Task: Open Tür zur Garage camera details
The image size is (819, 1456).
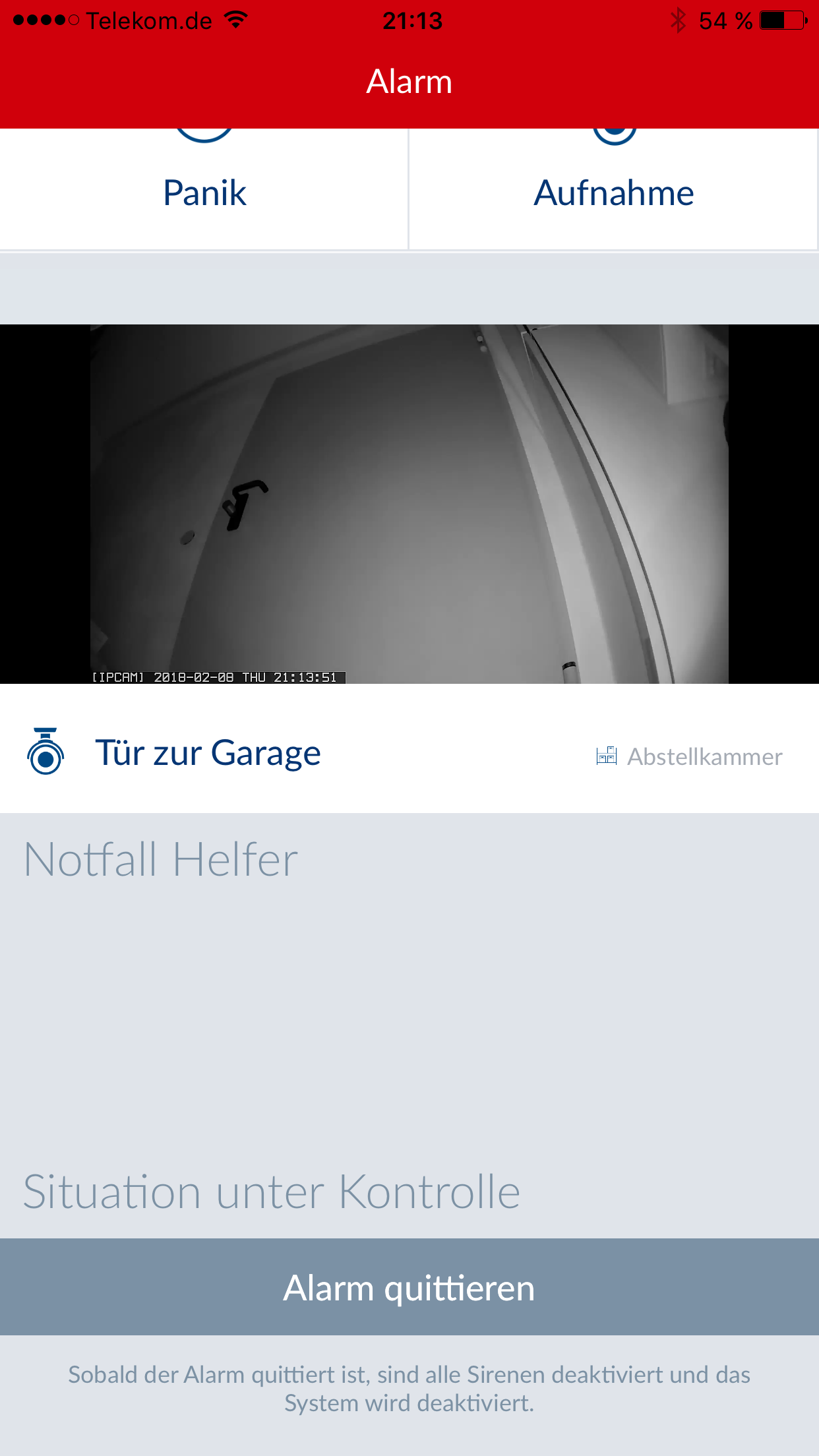Action: tap(208, 753)
